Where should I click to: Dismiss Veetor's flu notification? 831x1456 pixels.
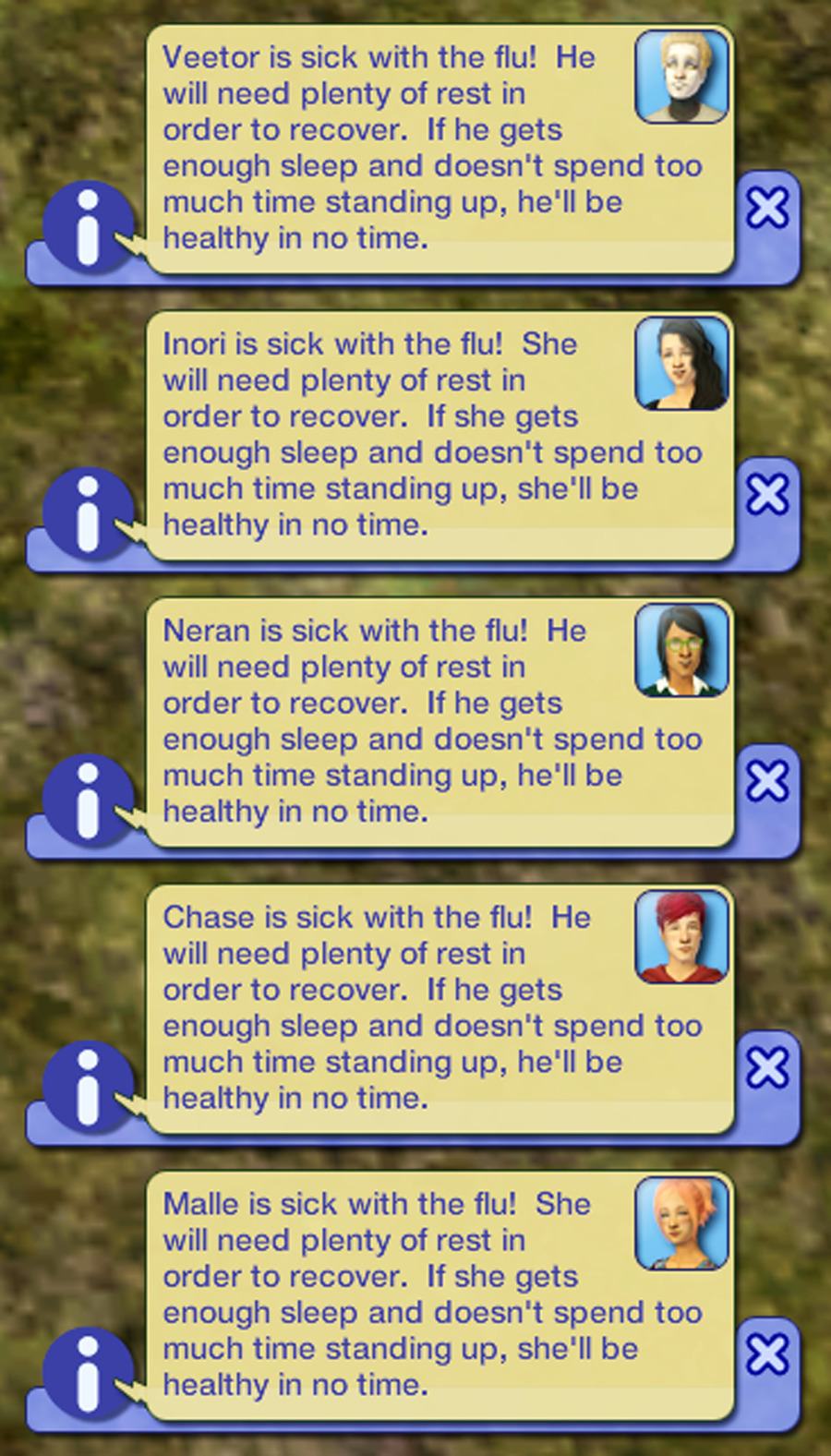[x=767, y=207]
